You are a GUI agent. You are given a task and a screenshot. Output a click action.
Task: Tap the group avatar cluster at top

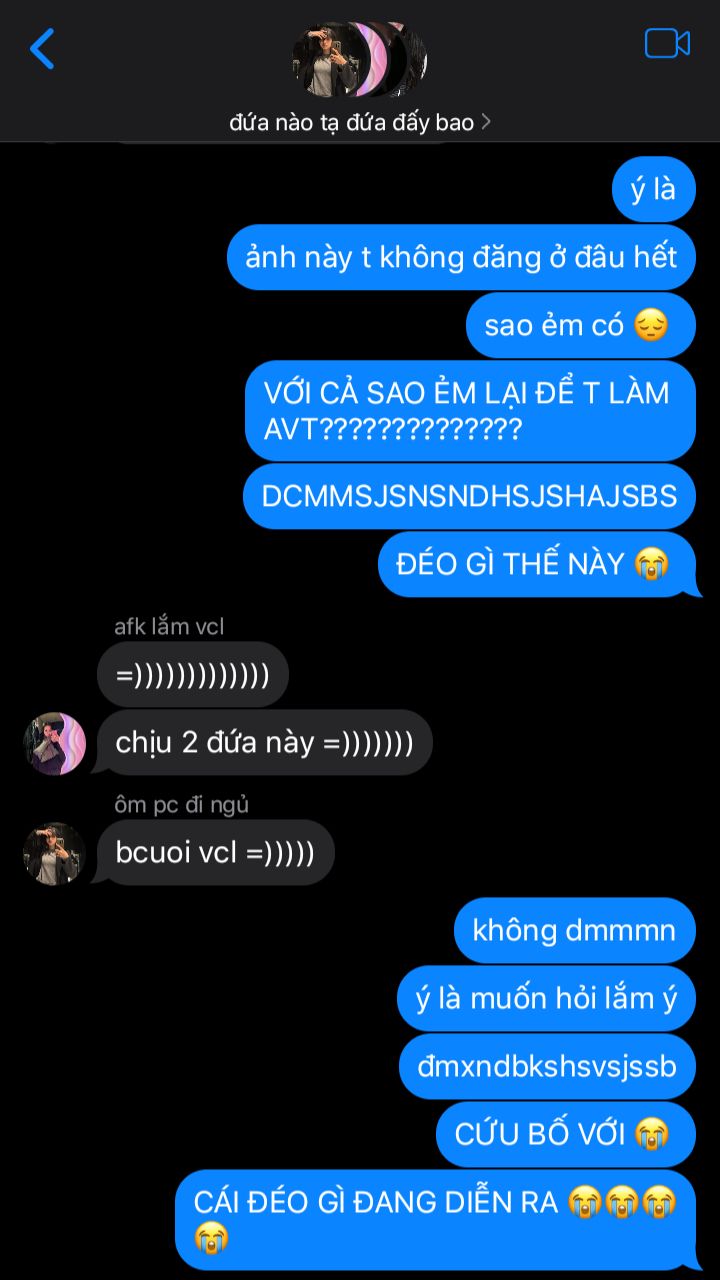pos(359,59)
